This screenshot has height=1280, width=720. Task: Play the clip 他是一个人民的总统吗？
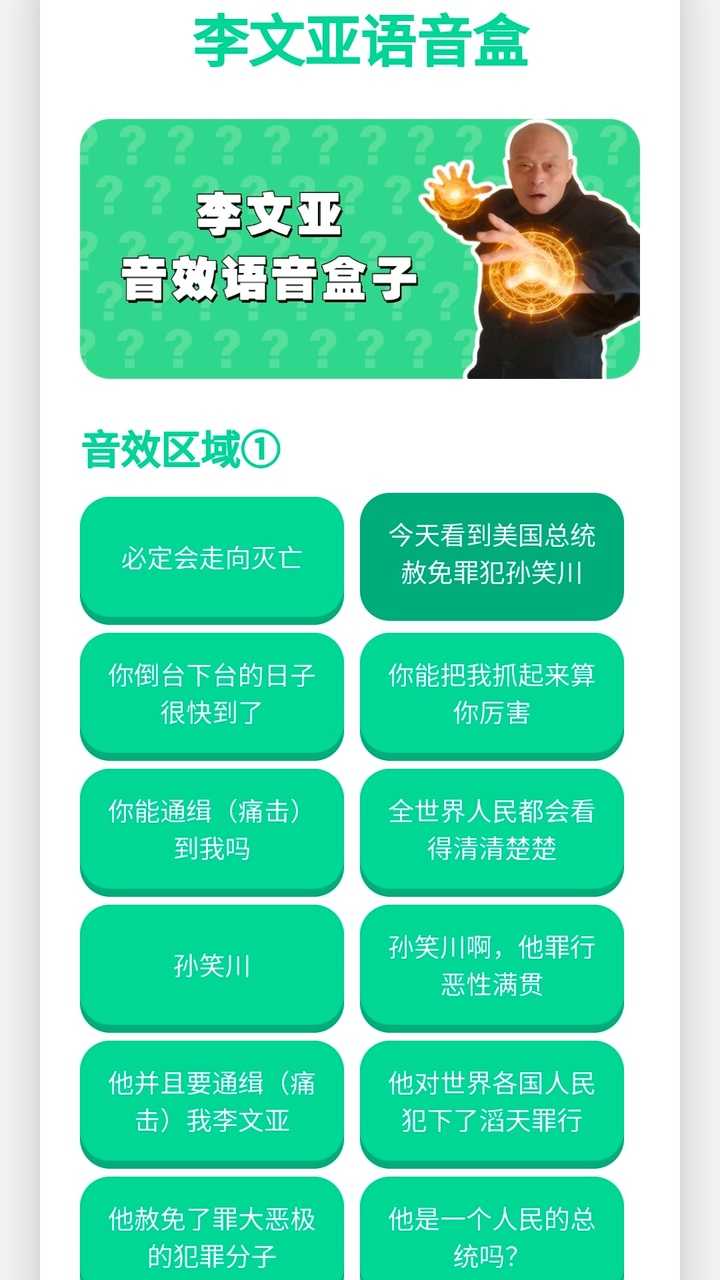point(491,1235)
